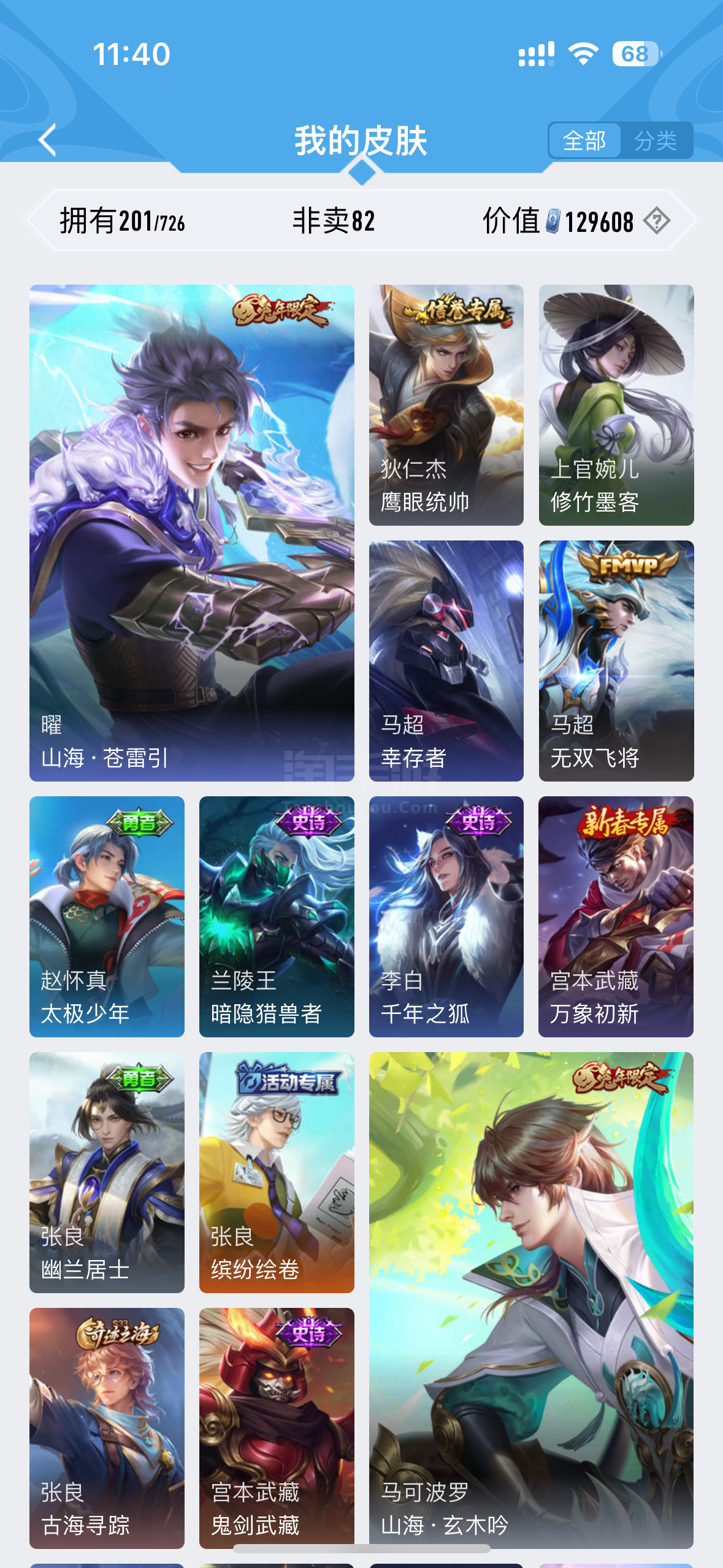Open the 张良 缤纷绘卷 skin
Image resolution: width=723 pixels, height=1568 pixels.
[x=277, y=1172]
